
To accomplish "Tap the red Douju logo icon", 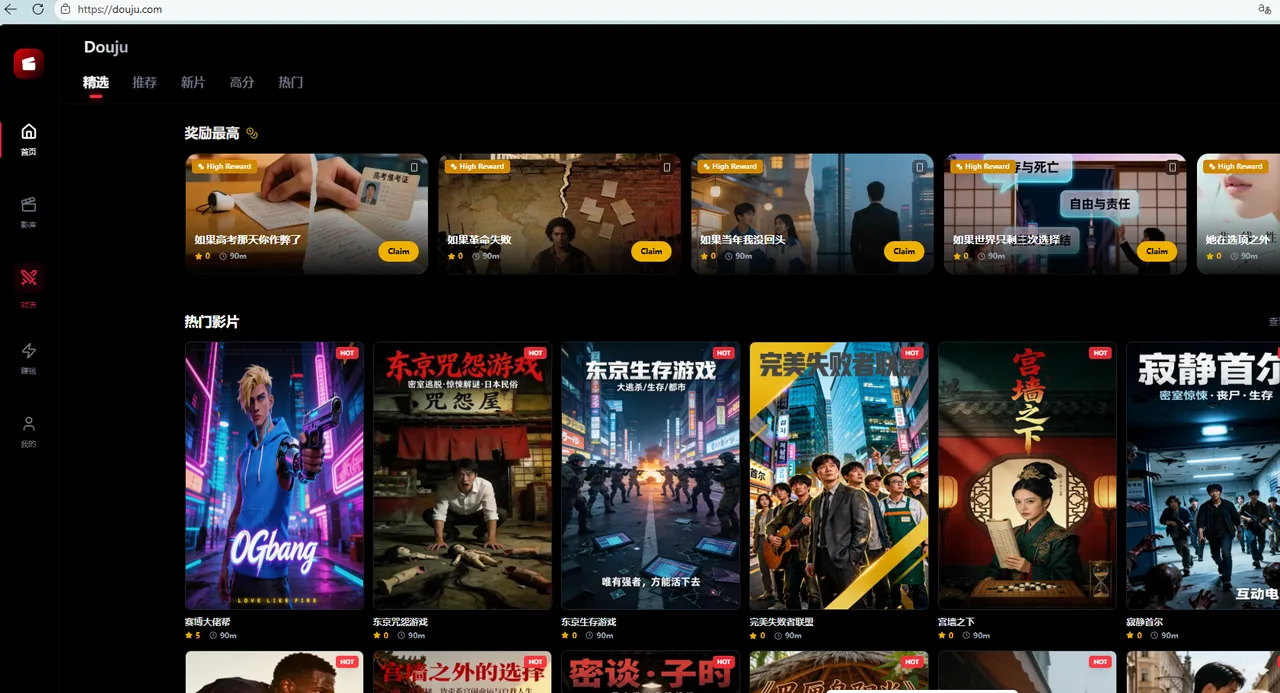I will coord(28,64).
